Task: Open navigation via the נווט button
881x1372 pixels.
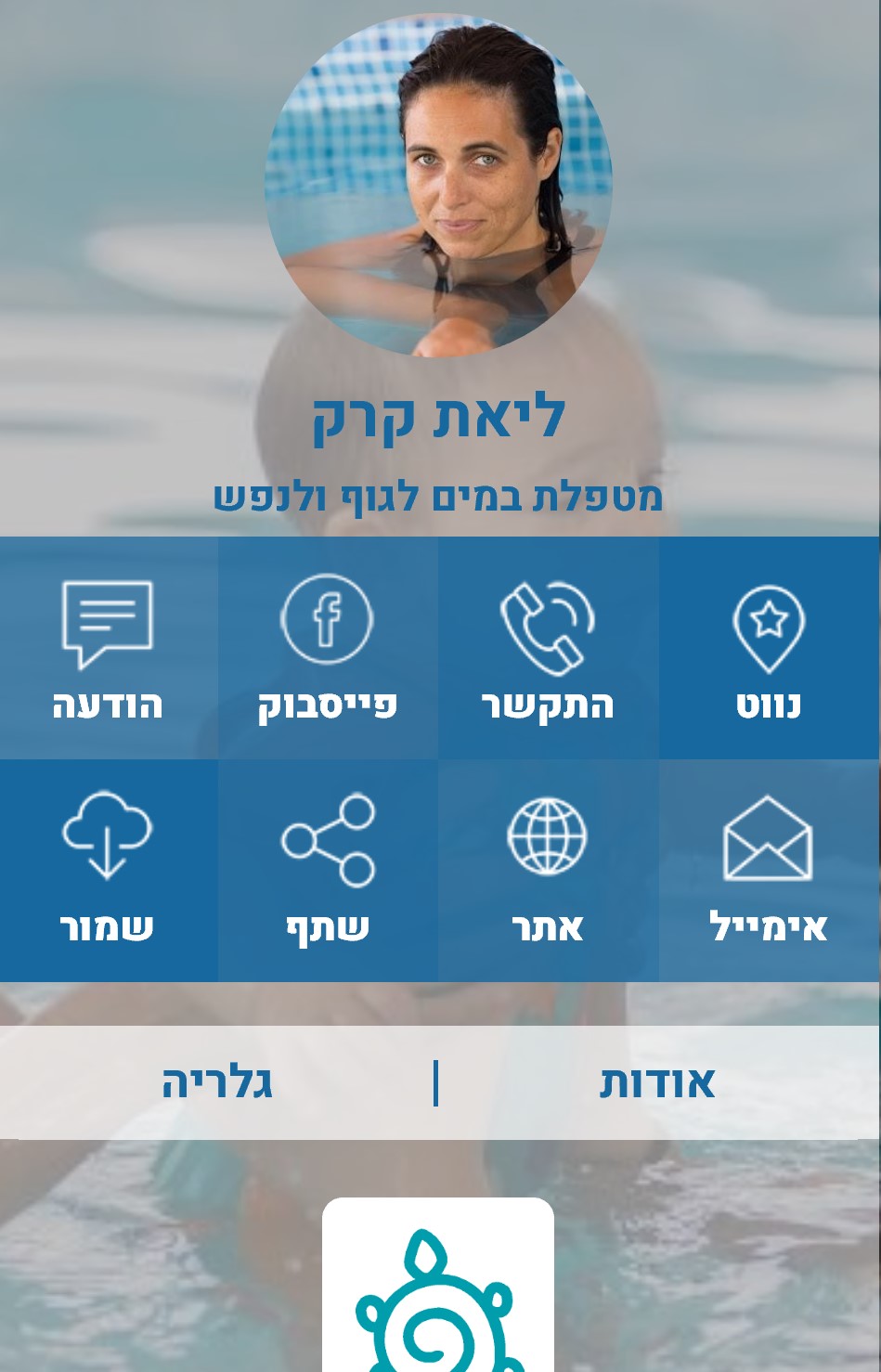Action: (769, 649)
